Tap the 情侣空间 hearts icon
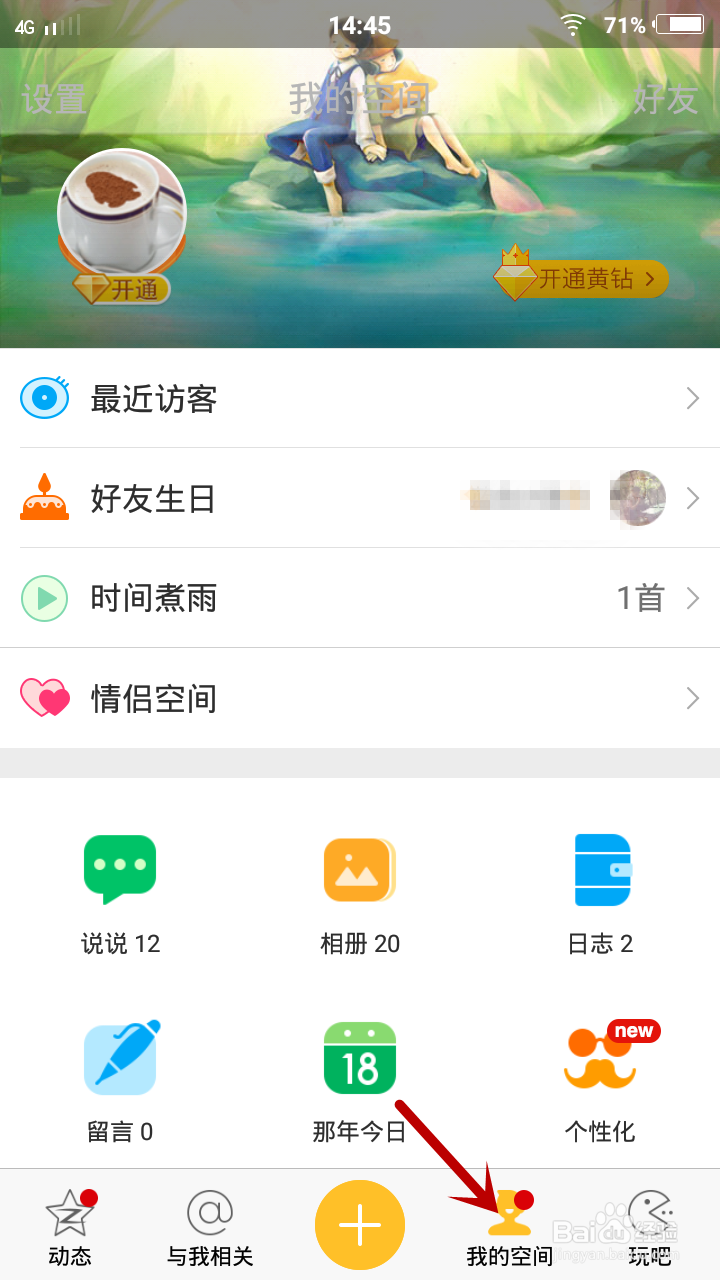 (x=44, y=698)
